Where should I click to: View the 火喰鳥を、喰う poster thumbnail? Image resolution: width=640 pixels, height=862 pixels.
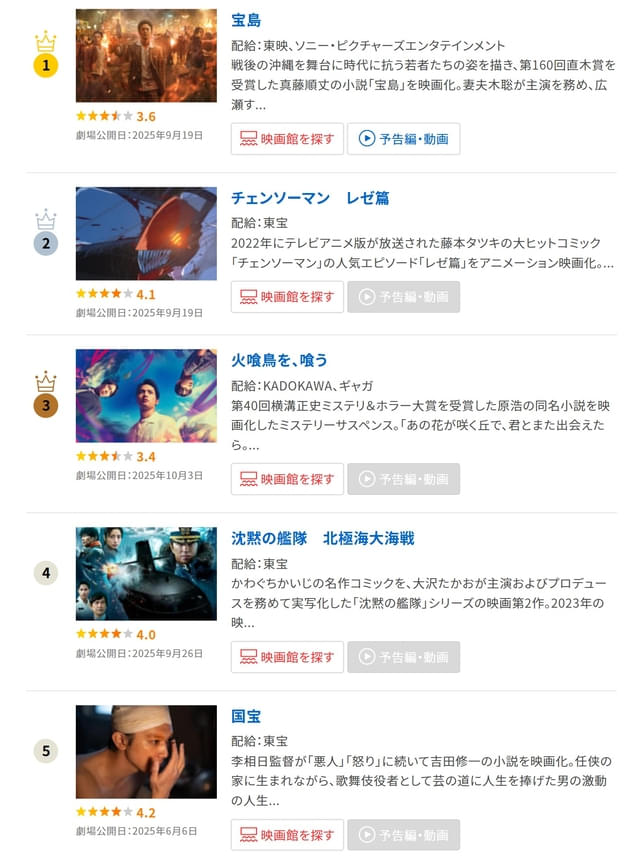coord(146,395)
